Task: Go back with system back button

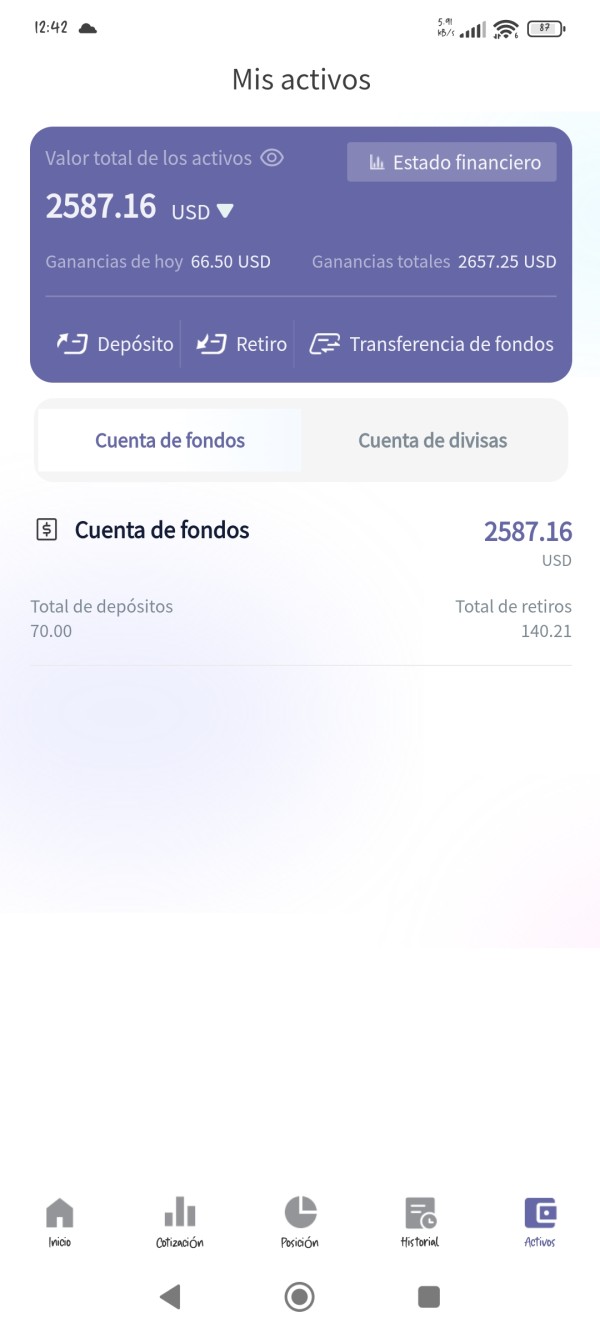Action: [170, 1297]
